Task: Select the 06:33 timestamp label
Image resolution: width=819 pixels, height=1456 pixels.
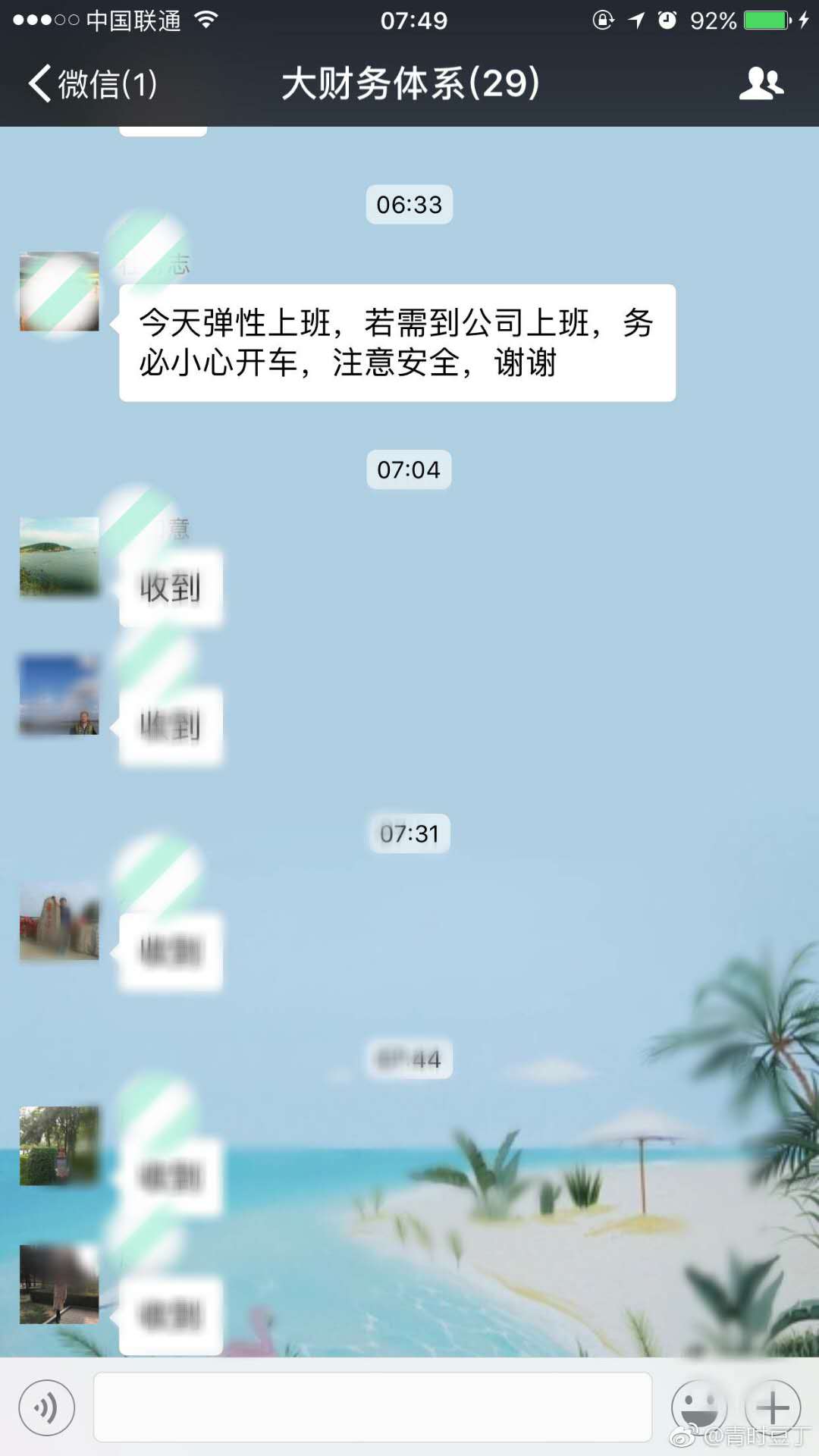Action: pyautogui.click(x=409, y=204)
